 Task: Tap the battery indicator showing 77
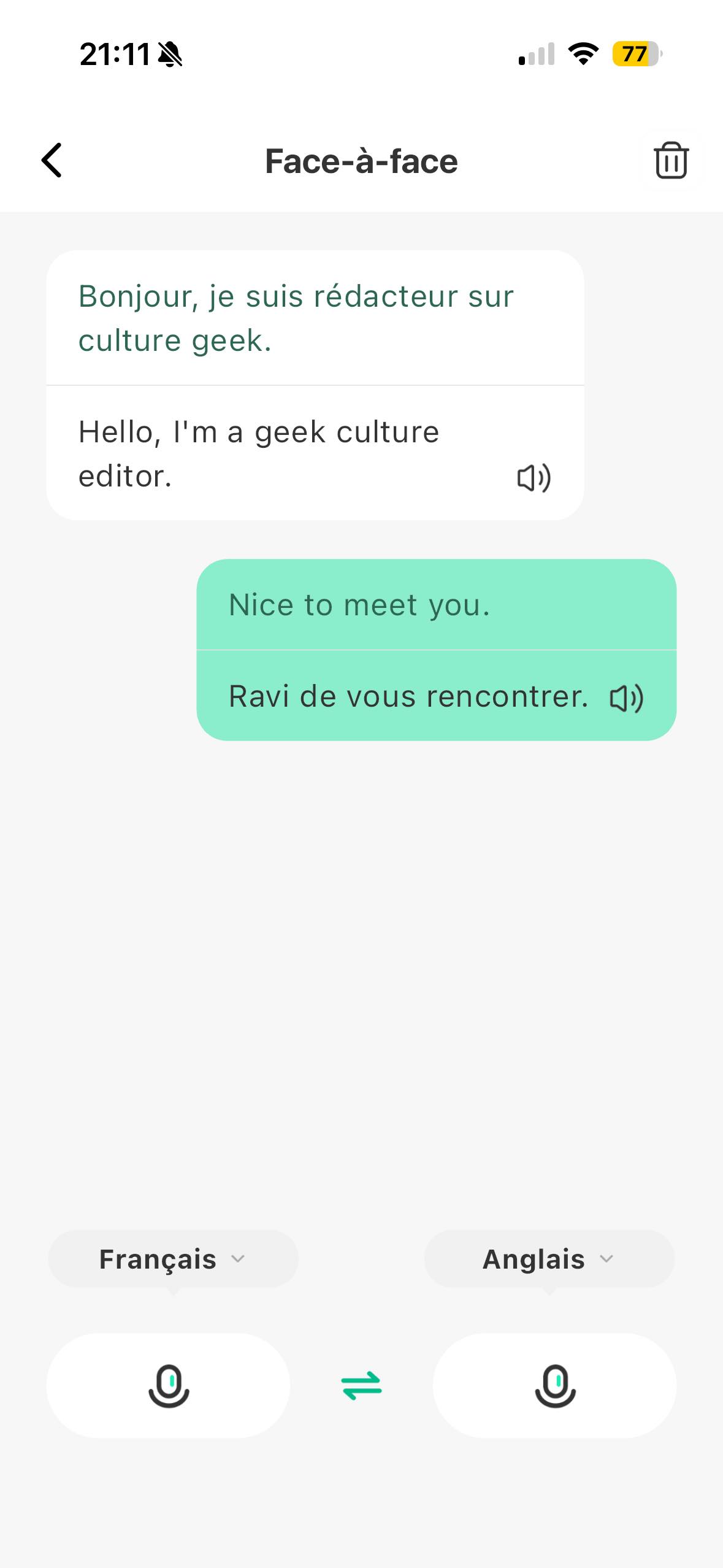[x=634, y=55]
